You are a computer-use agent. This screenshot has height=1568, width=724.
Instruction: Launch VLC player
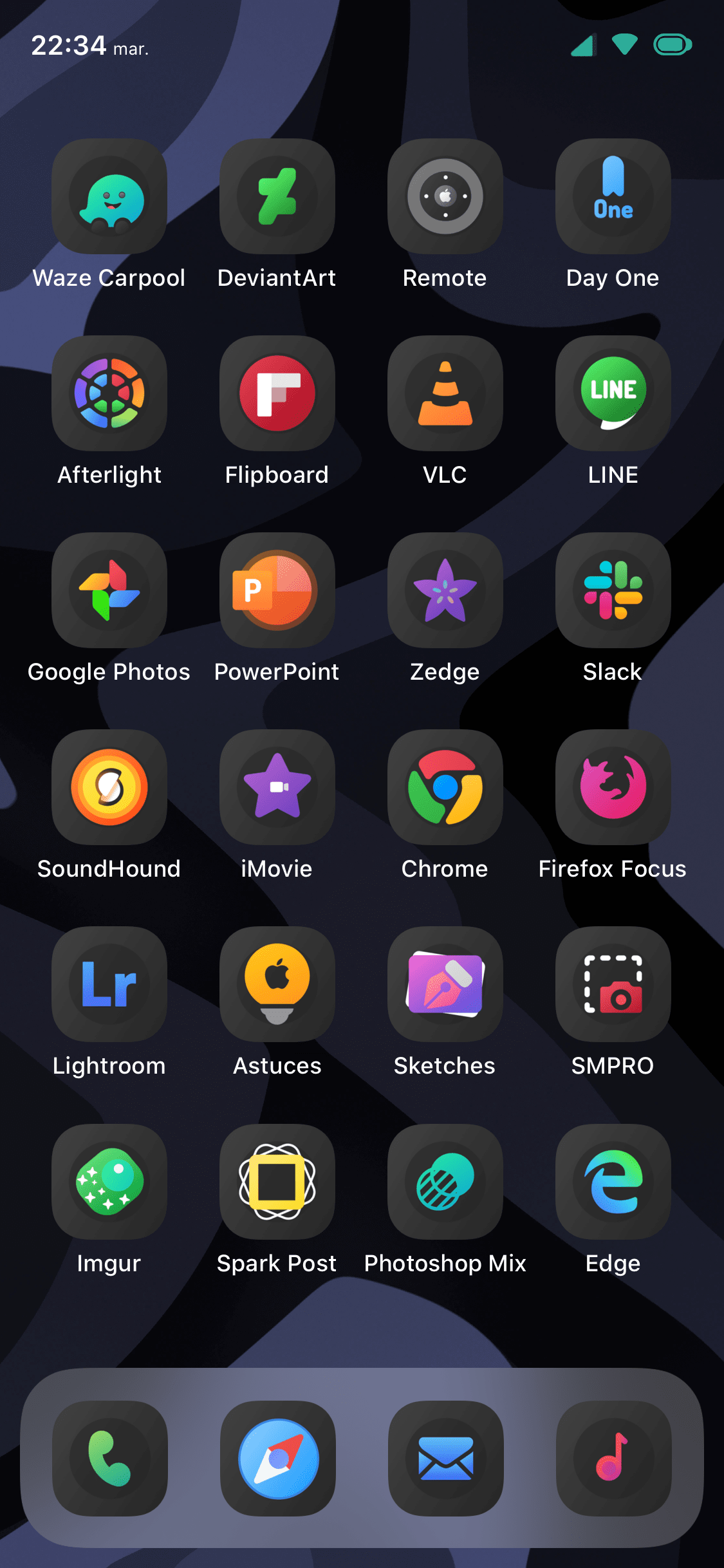click(x=445, y=393)
